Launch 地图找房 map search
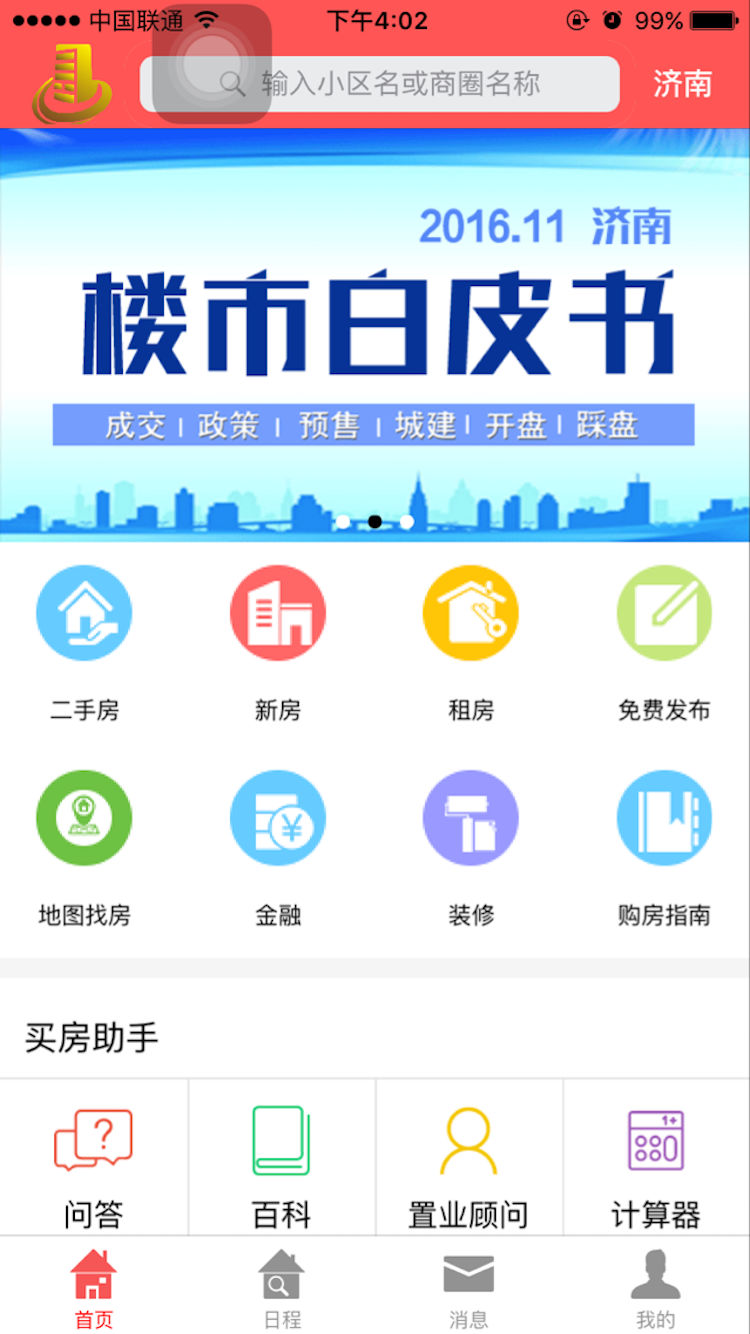 pos(84,817)
